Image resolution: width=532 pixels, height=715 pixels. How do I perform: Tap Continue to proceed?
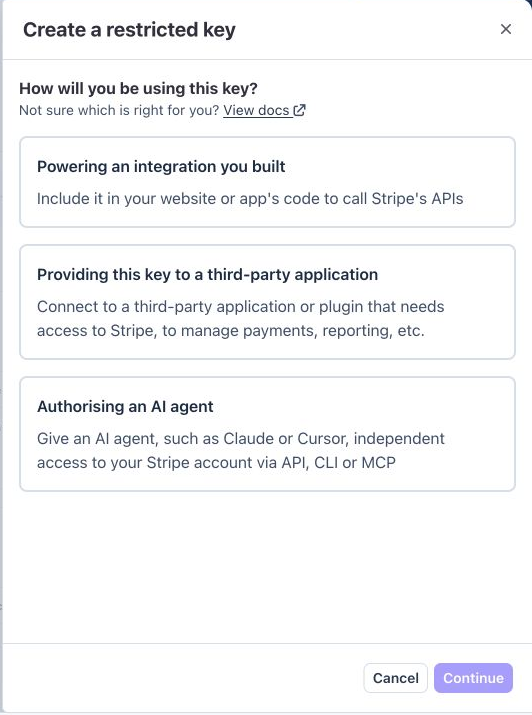[473, 678]
